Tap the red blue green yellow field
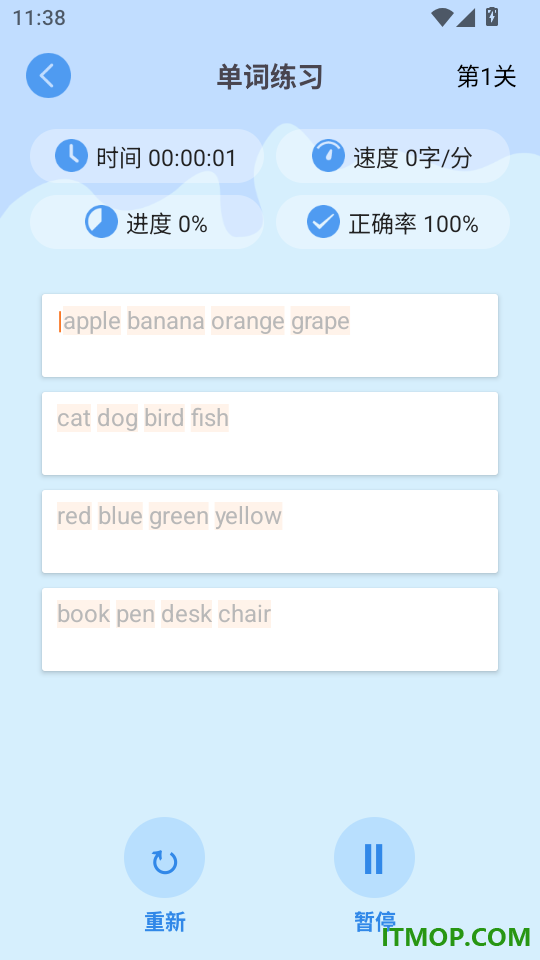This screenshot has height=960, width=540. [270, 531]
